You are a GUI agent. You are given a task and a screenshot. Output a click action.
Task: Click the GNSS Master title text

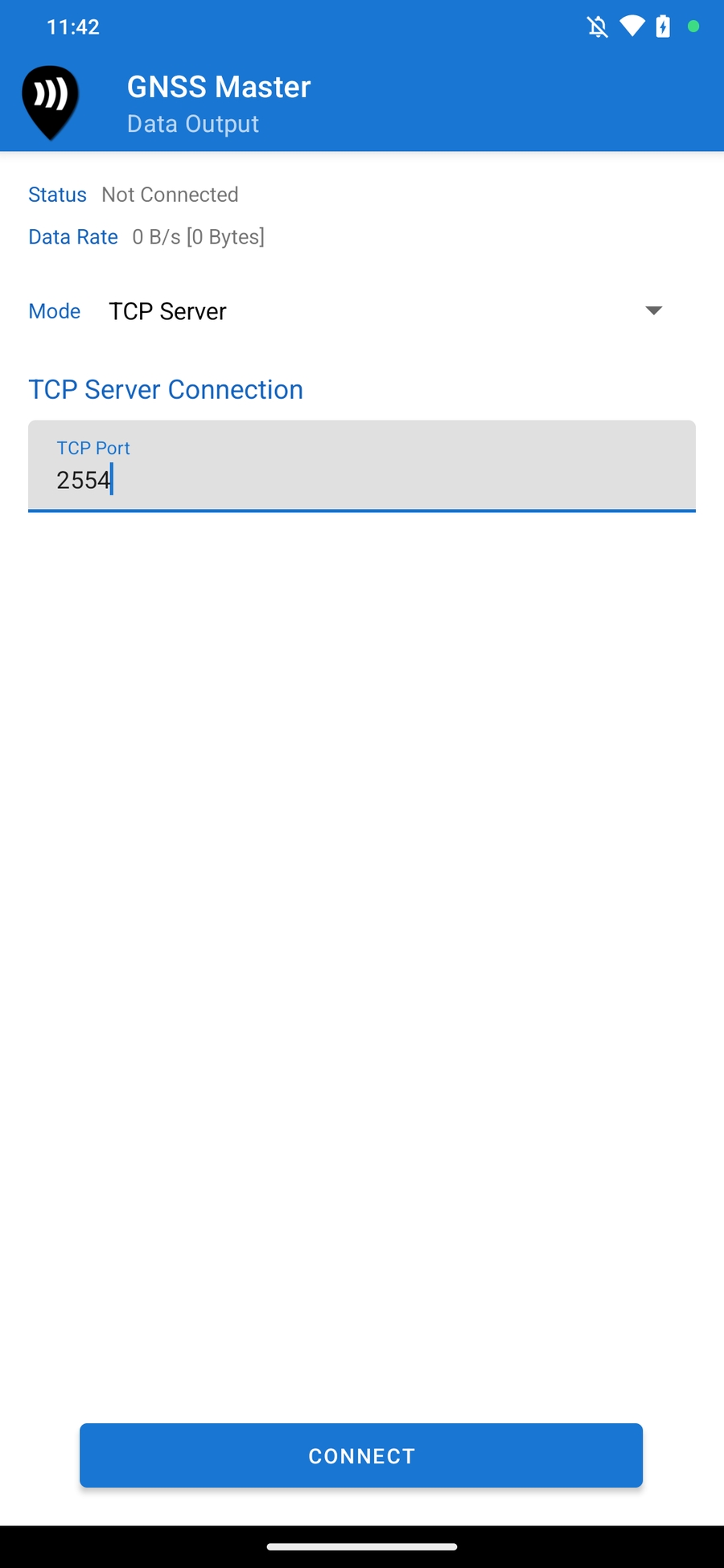(218, 86)
